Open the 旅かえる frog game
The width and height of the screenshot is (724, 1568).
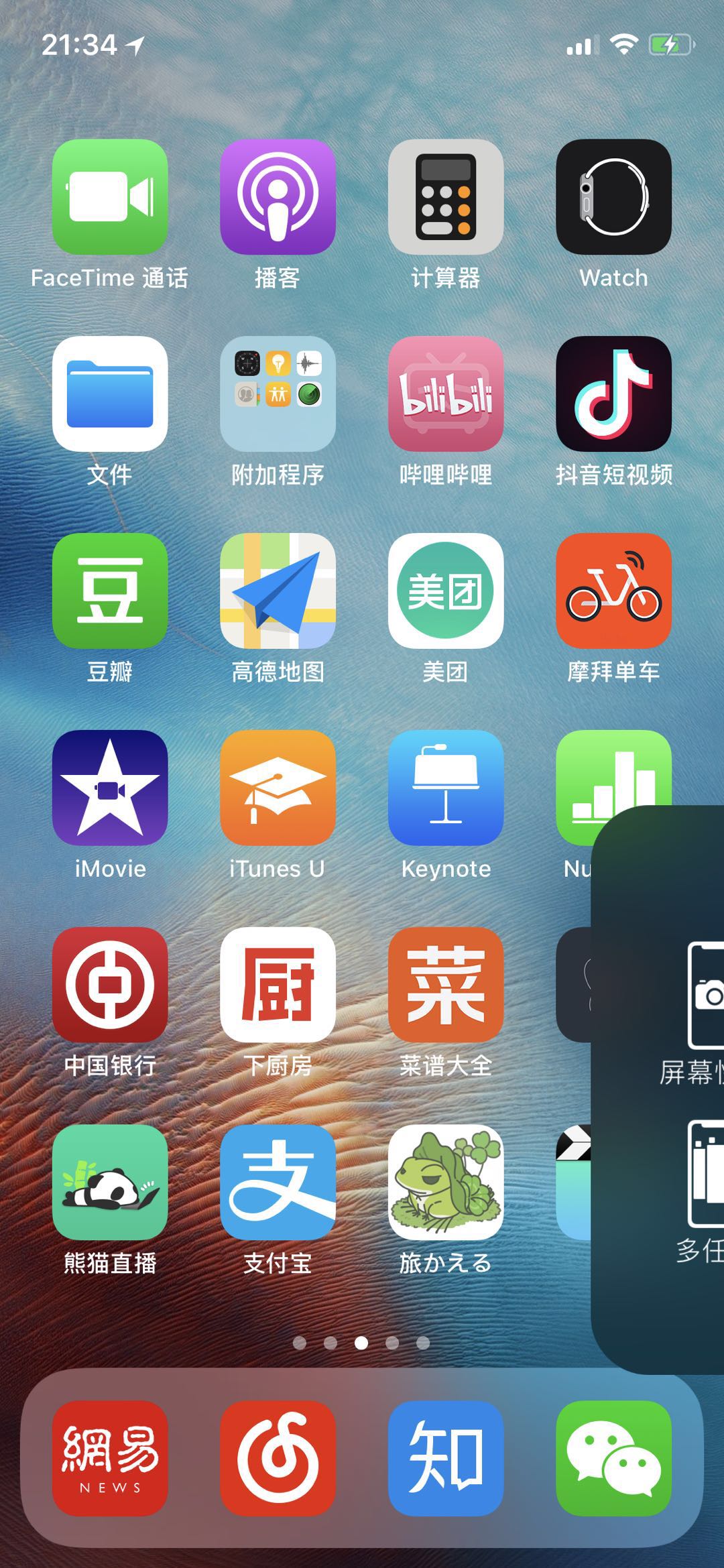446,1181
